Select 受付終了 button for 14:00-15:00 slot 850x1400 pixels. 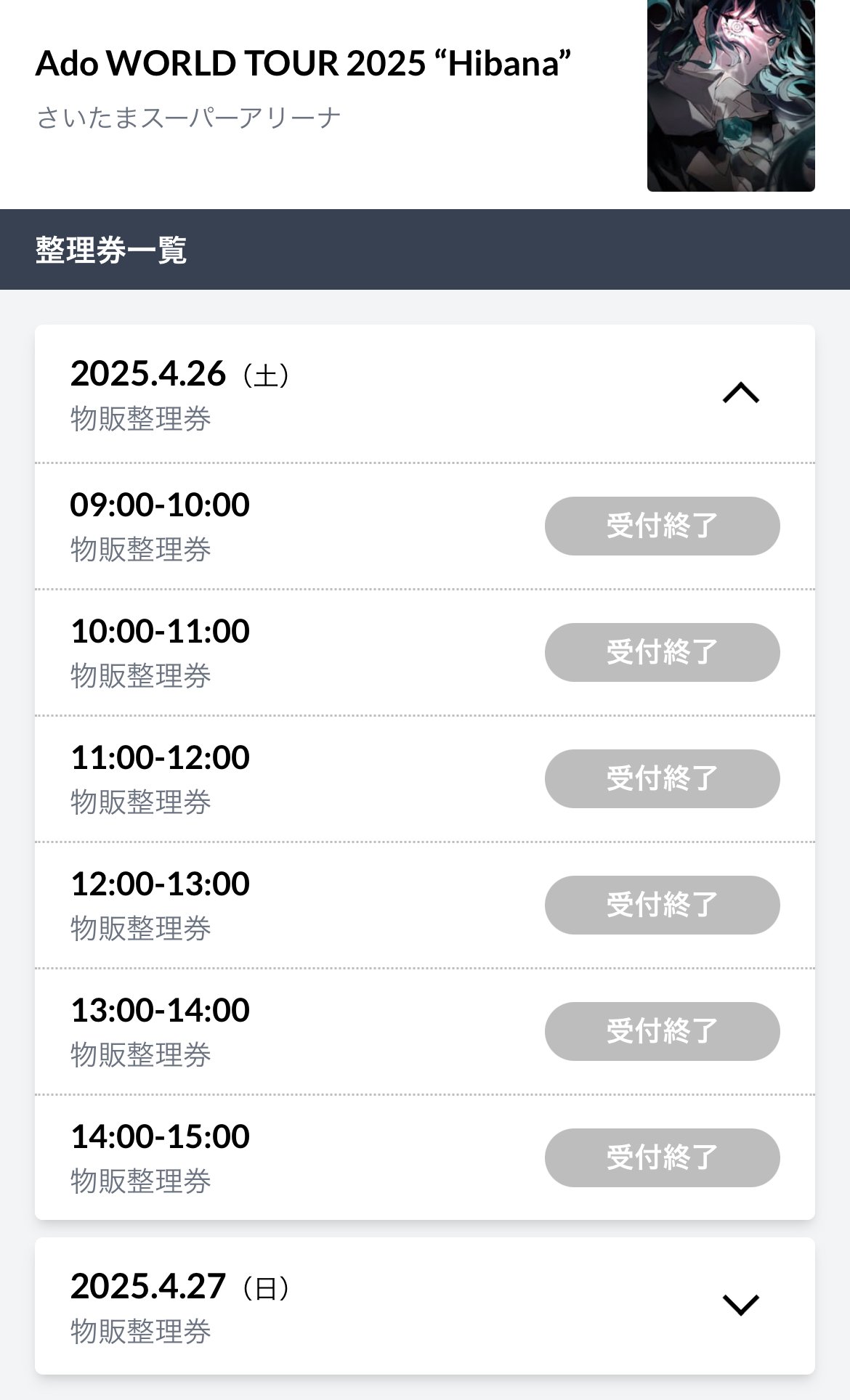pyautogui.click(x=662, y=1157)
